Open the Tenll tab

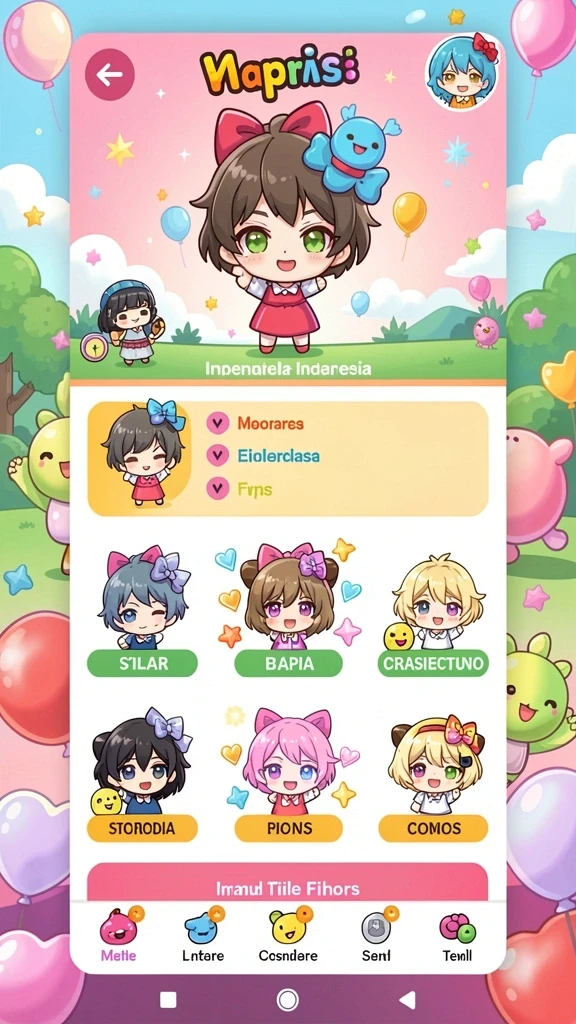click(457, 936)
